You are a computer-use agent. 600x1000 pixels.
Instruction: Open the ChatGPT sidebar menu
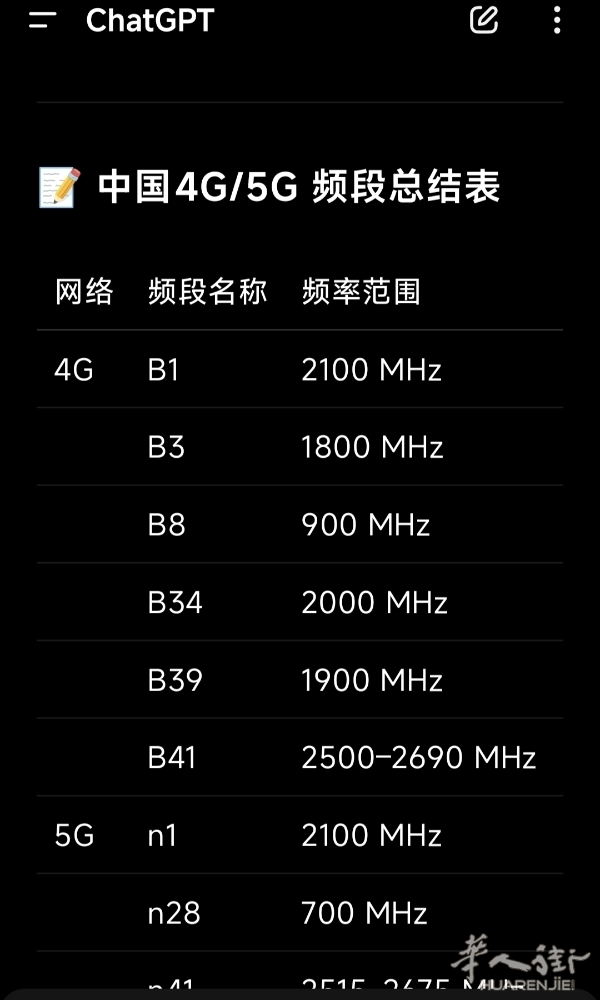42,20
